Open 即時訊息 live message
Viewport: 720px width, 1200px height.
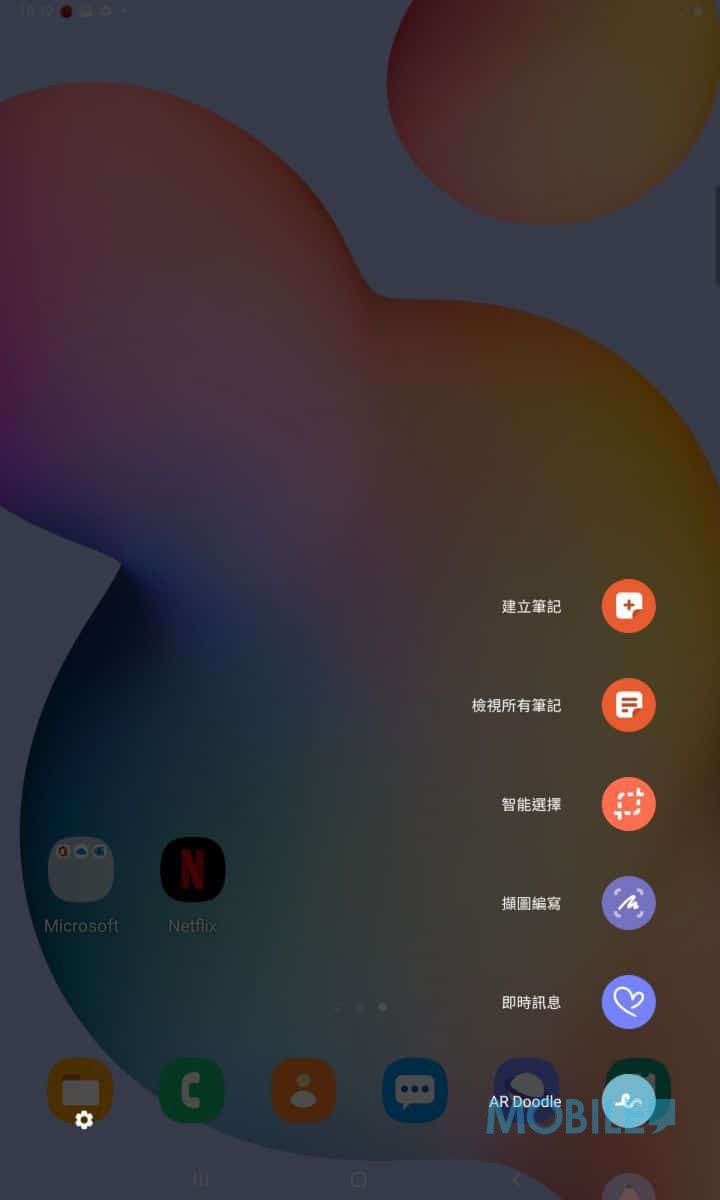click(x=628, y=1002)
